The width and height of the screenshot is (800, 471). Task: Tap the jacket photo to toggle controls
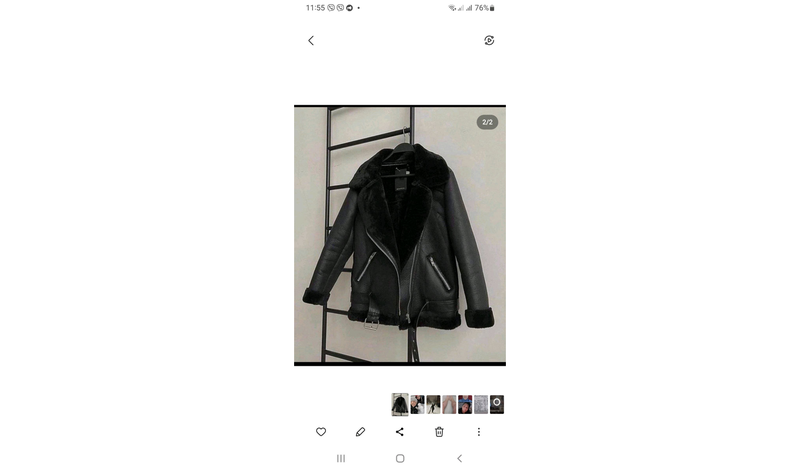pos(400,235)
